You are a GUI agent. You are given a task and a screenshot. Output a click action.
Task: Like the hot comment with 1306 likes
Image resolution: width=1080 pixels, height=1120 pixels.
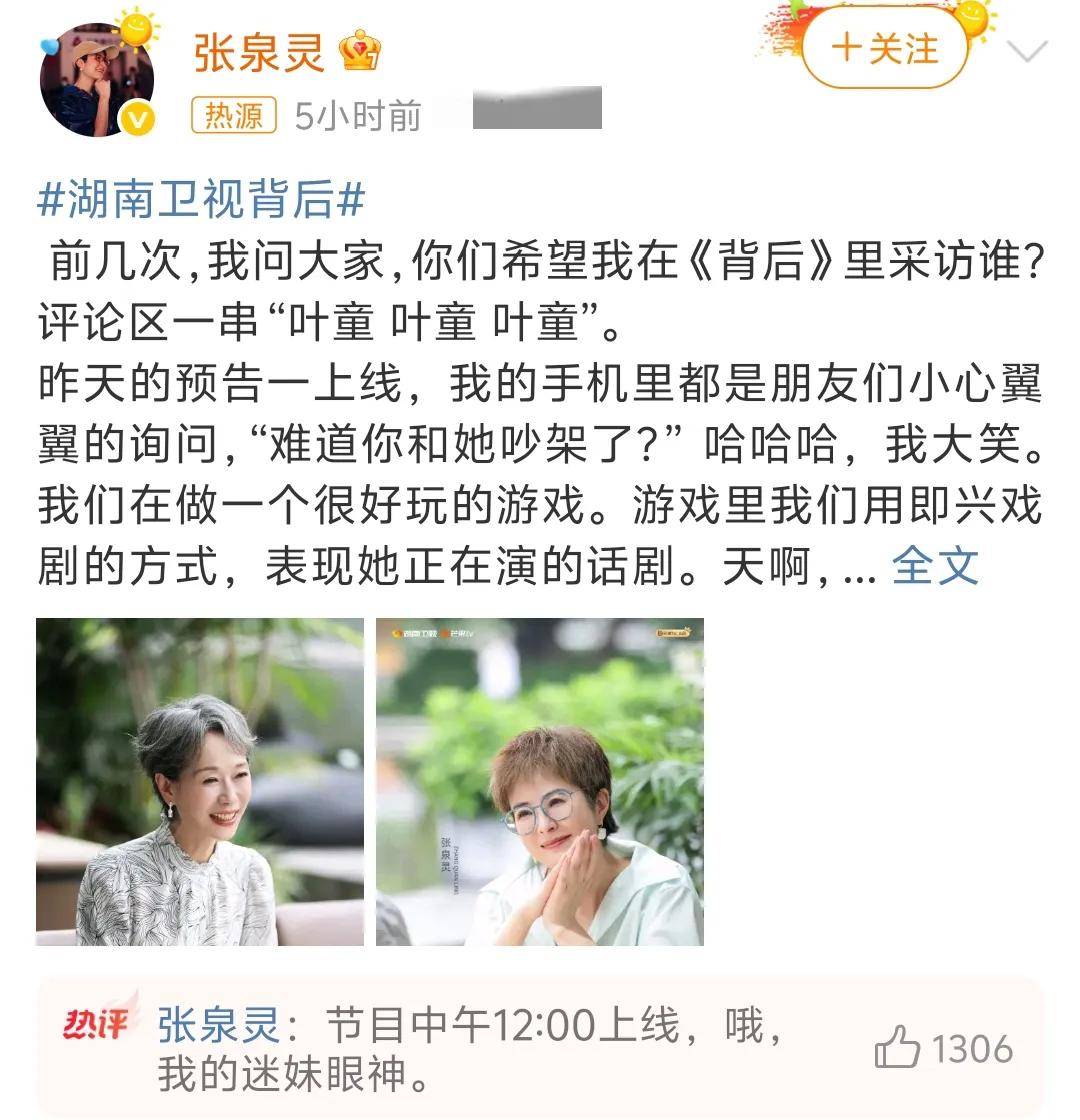898,1049
